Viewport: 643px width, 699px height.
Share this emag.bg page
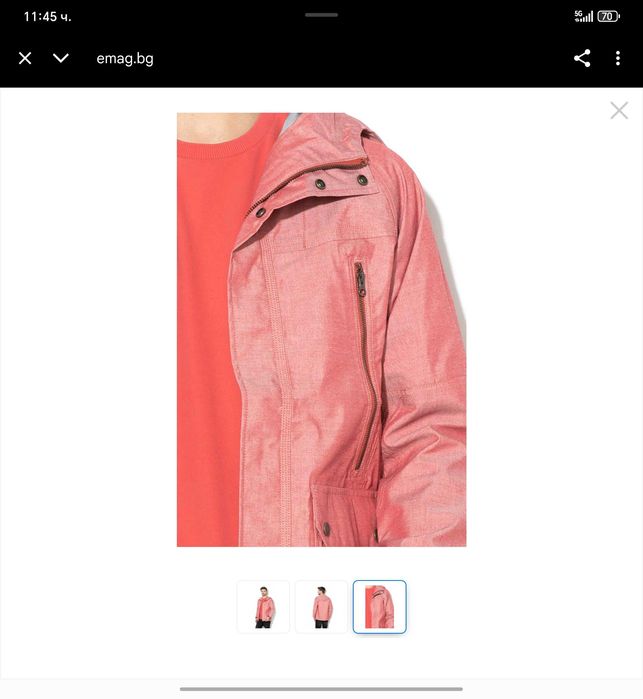tap(582, 58)
